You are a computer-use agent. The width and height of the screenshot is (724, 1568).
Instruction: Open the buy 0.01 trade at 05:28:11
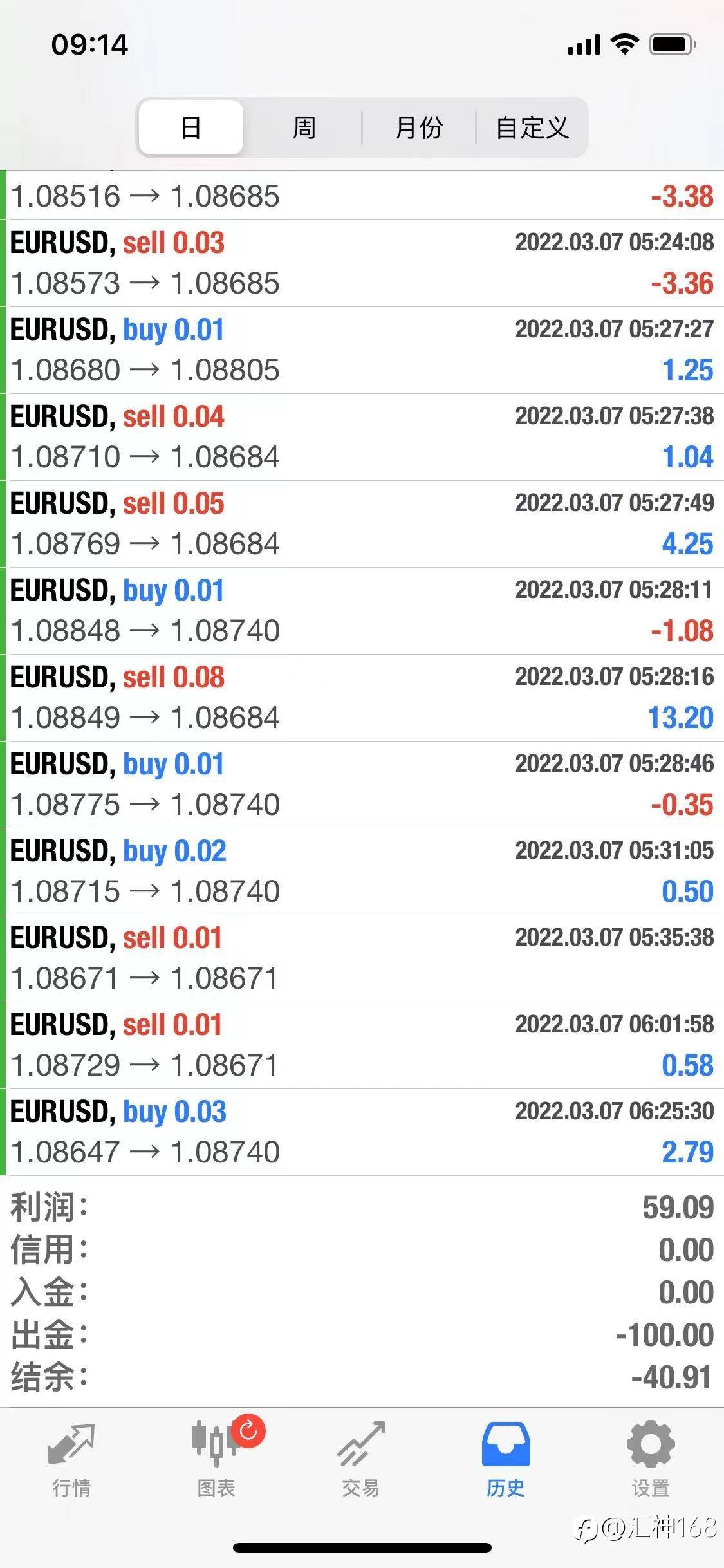click(x=362, y=611)
